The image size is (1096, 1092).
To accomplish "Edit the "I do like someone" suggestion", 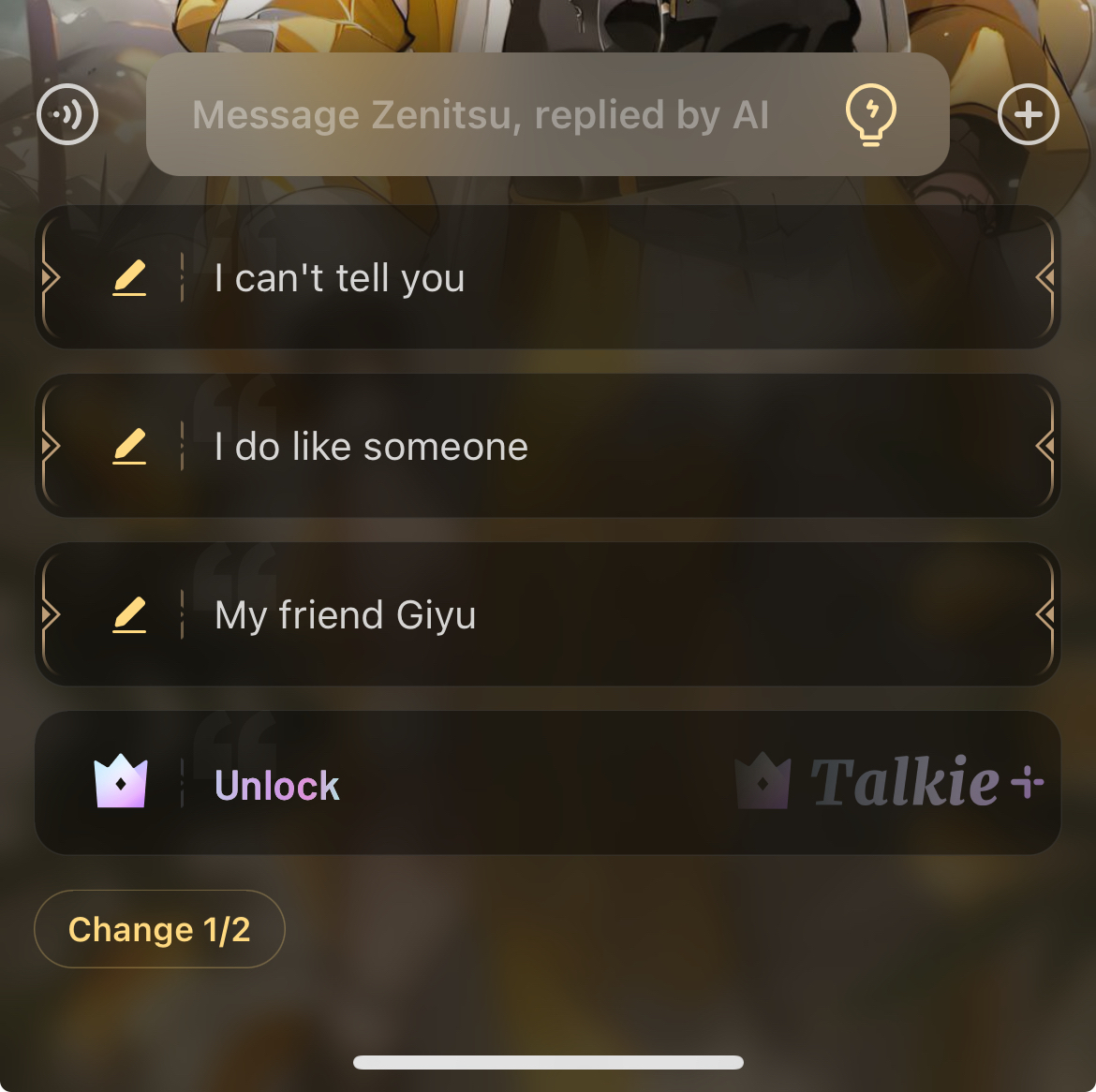I will [x=129, y=447].
